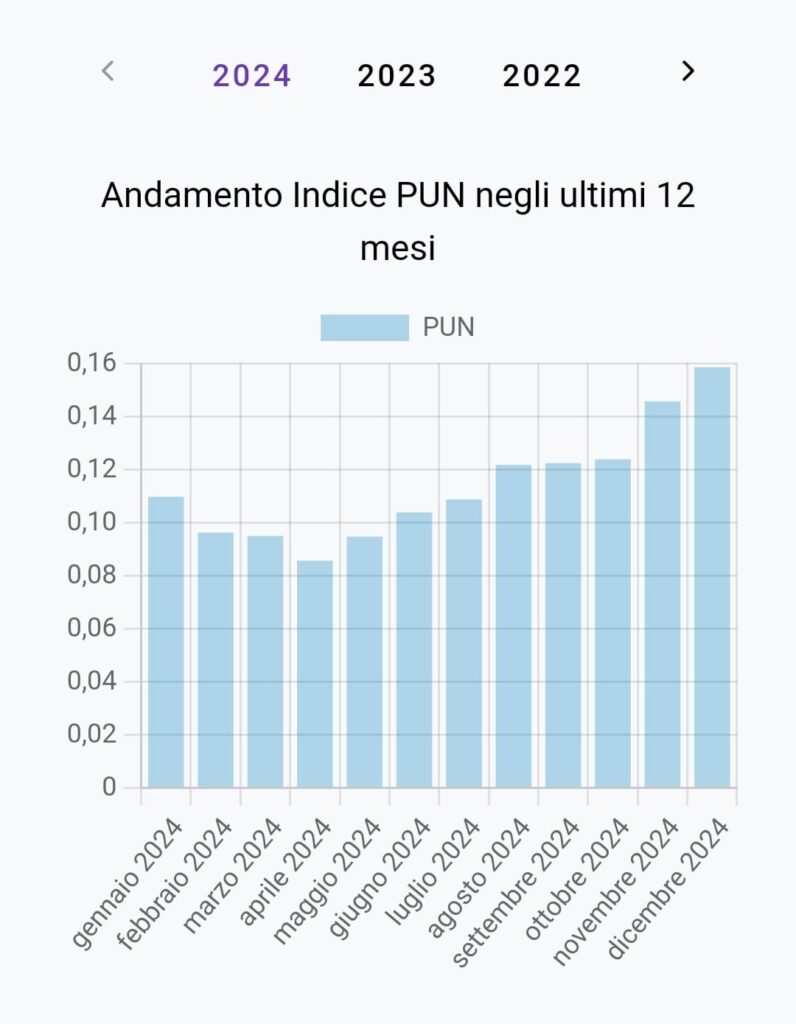Select the 2024 year tab
This screenshot has height=1024, width=796.
[252, 76]
